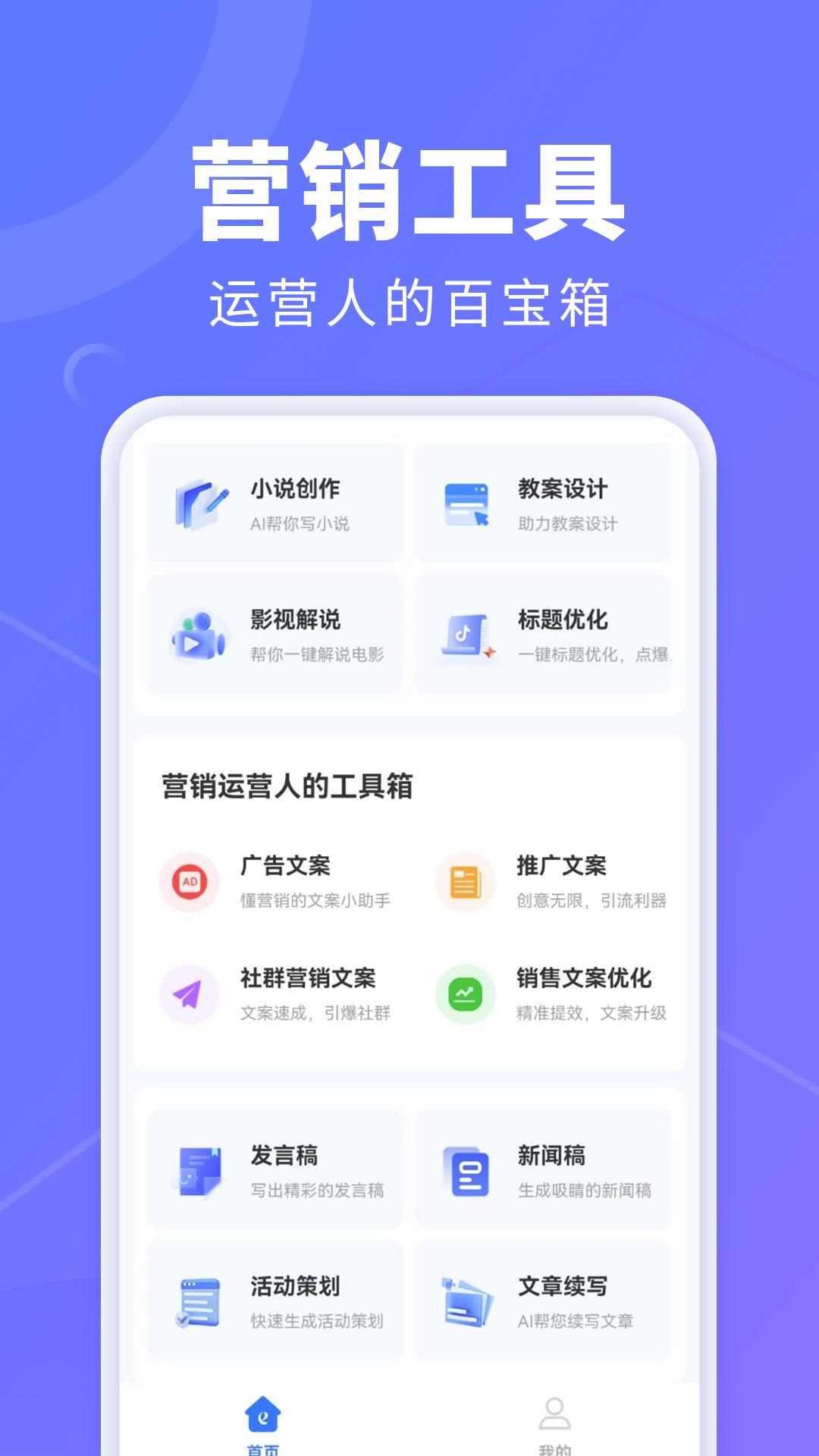Open the 小说创作 feature card
Screen dimensions: 819x1456
275,500
